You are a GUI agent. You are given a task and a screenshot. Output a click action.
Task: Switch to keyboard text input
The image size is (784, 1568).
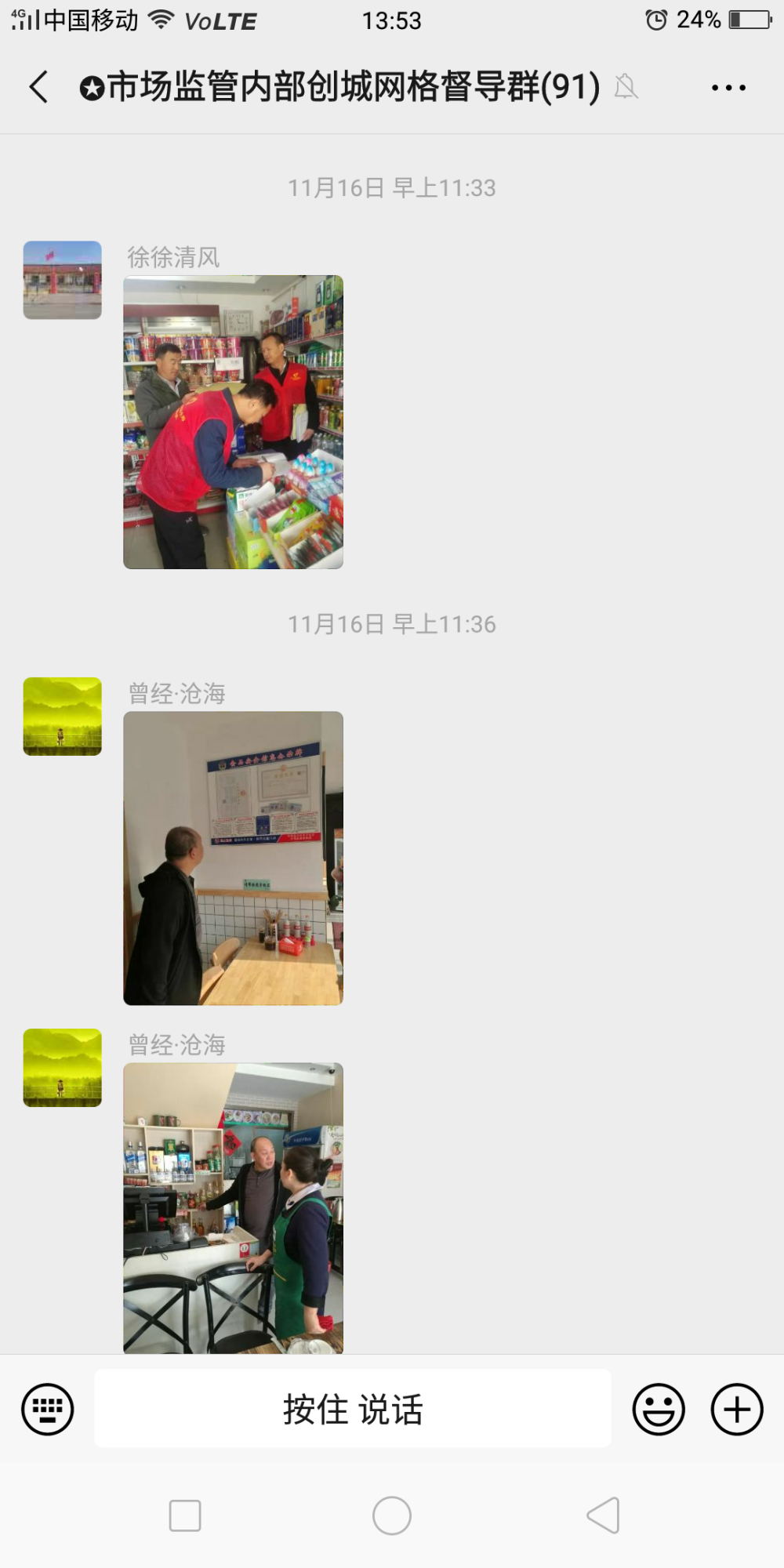(48, 1409)
